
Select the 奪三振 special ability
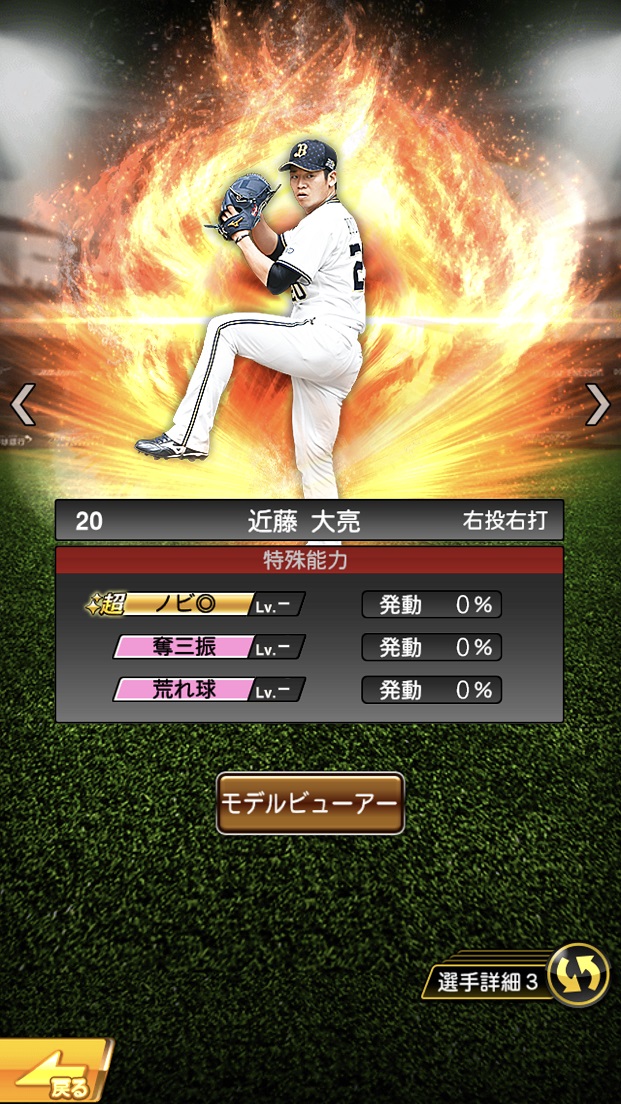pyautogui.click(x=208, y=647)
